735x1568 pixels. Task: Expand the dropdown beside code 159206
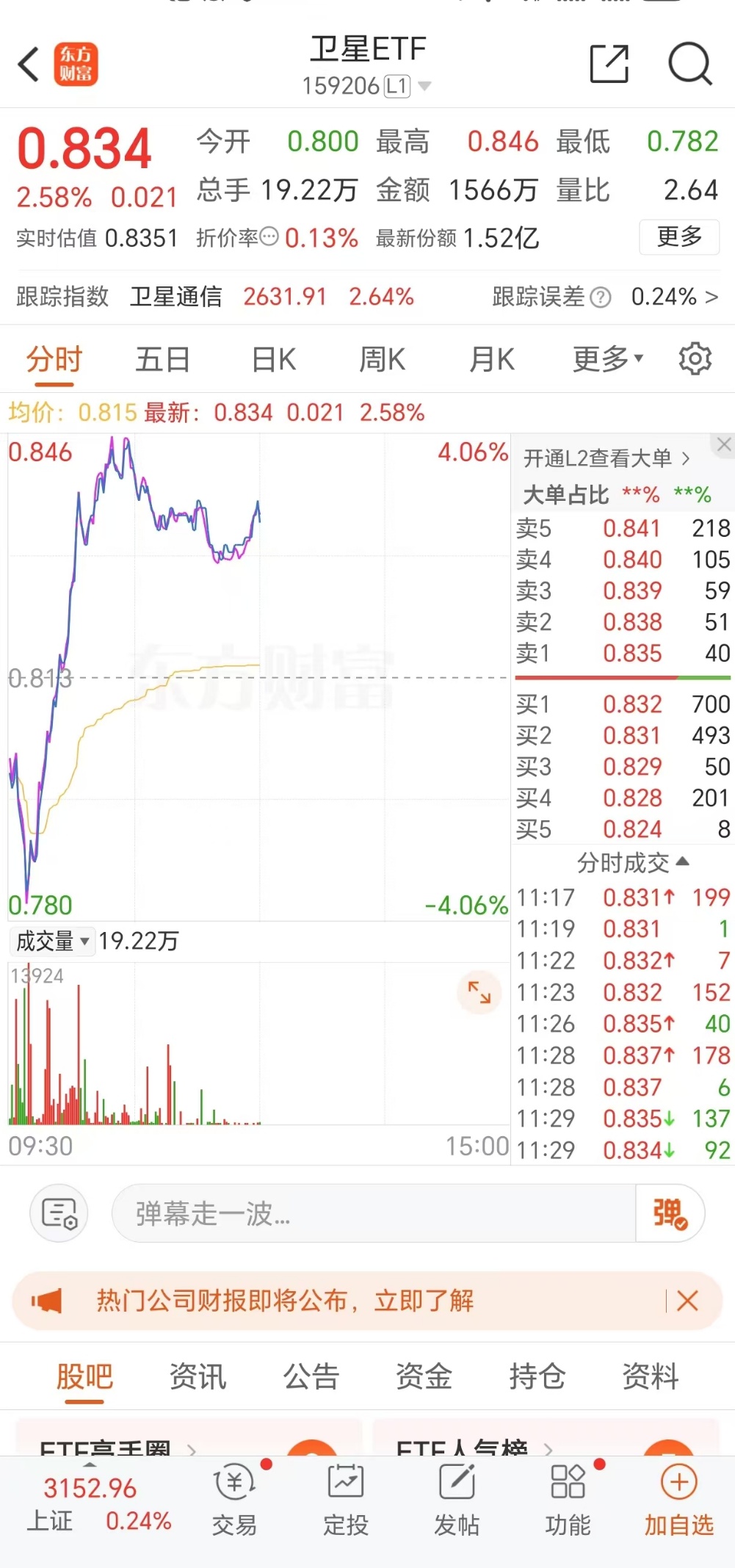coord(424,84)
